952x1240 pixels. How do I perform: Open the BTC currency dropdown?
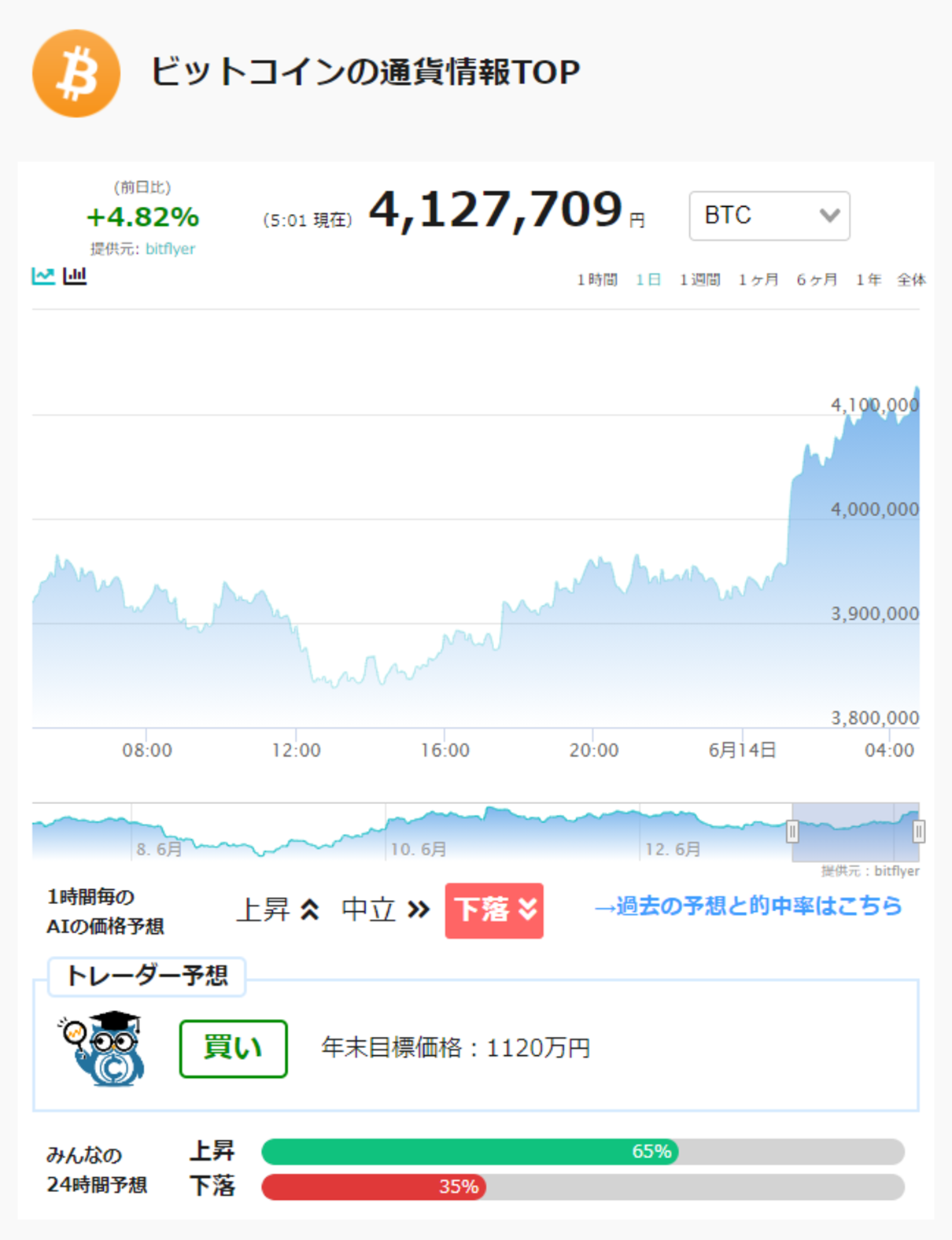(769, 216)
